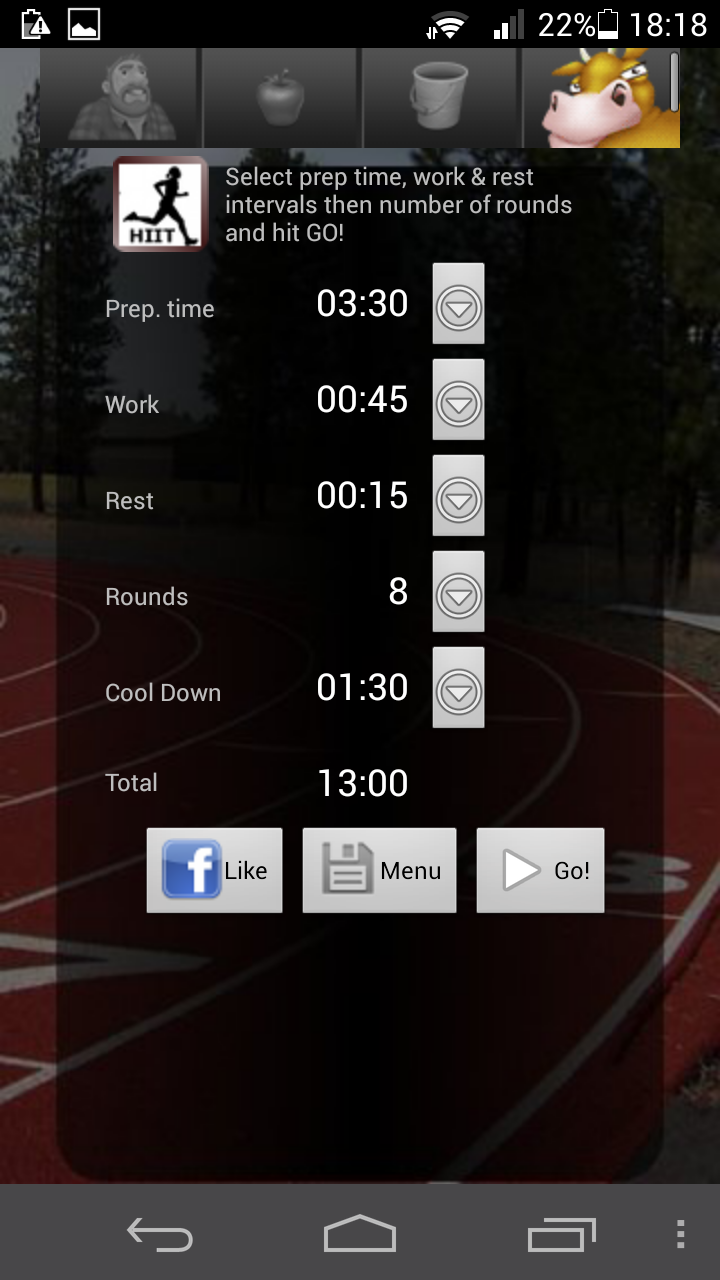Screen dimensions: 720x1280
Task: Select the number of Rounds
Action: pos(458,593)
